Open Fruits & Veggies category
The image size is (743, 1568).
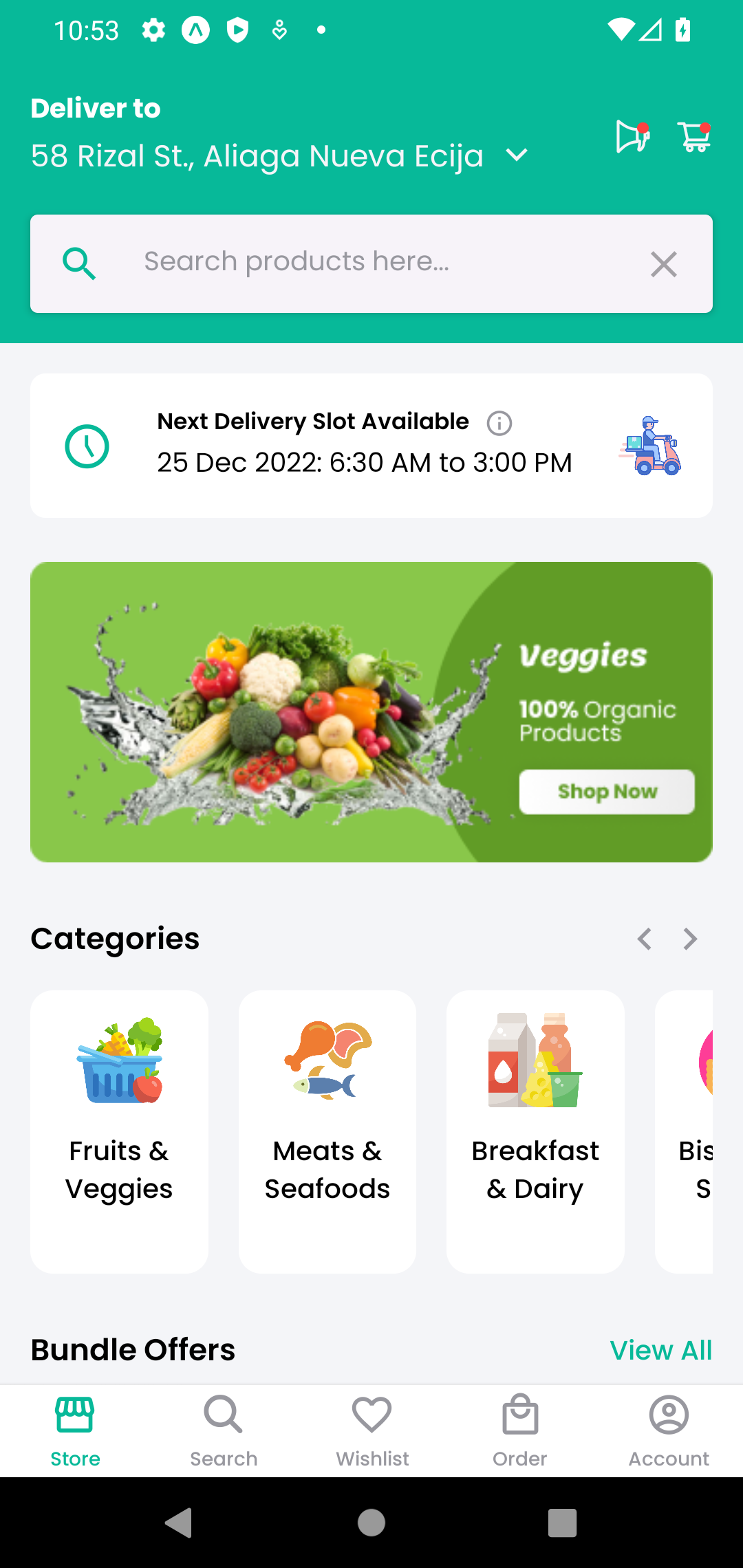(x=119, y=1131)
